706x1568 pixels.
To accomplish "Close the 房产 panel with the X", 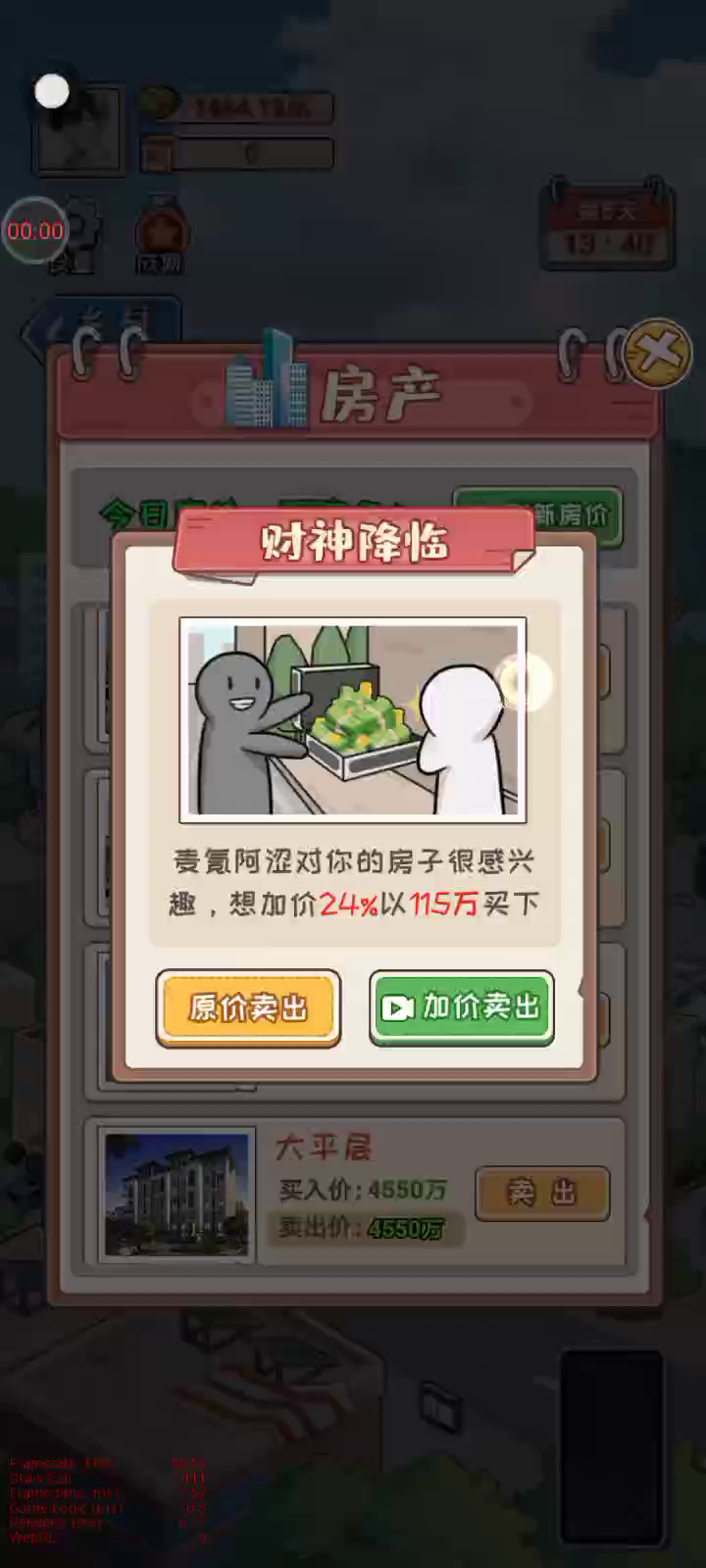I will coord(659,351).
